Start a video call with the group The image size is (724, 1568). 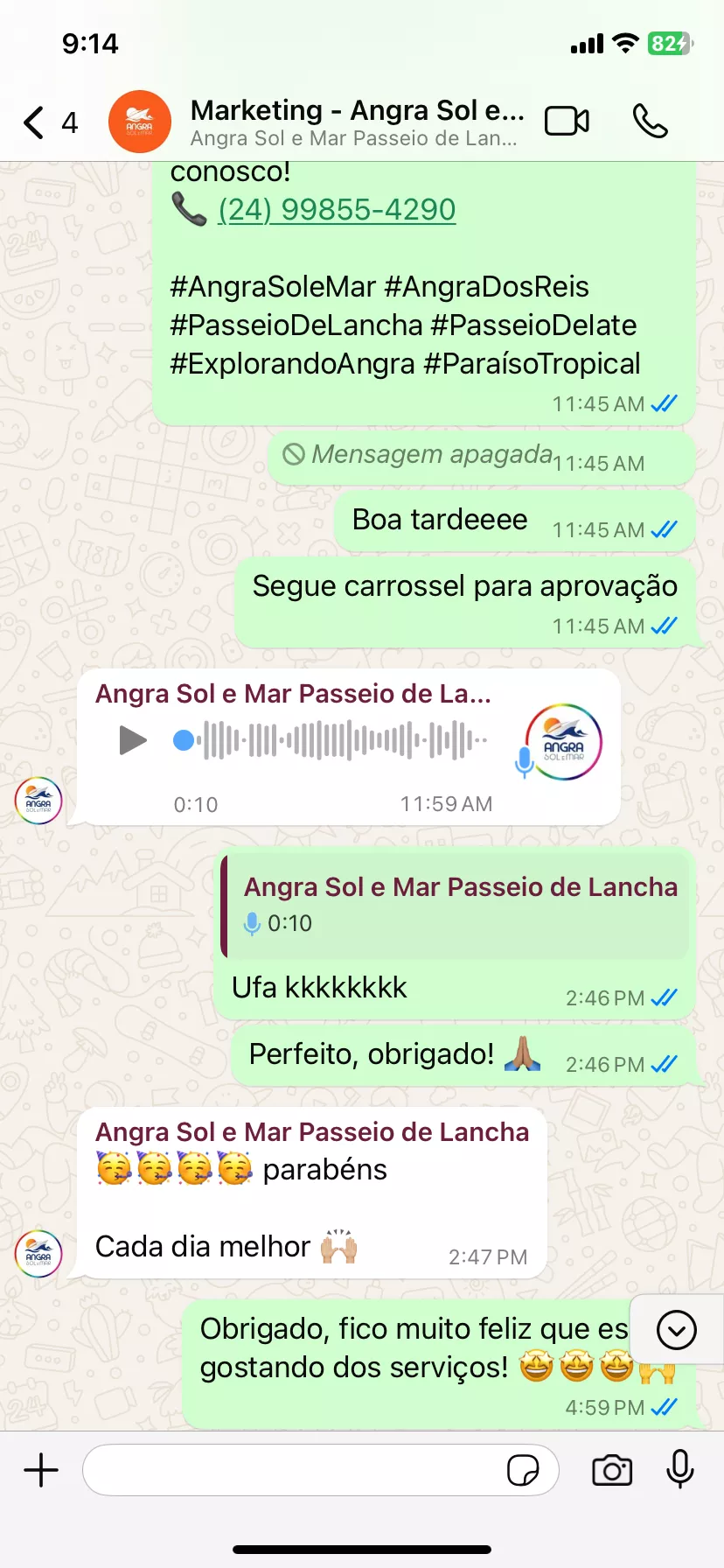point(567,121)
